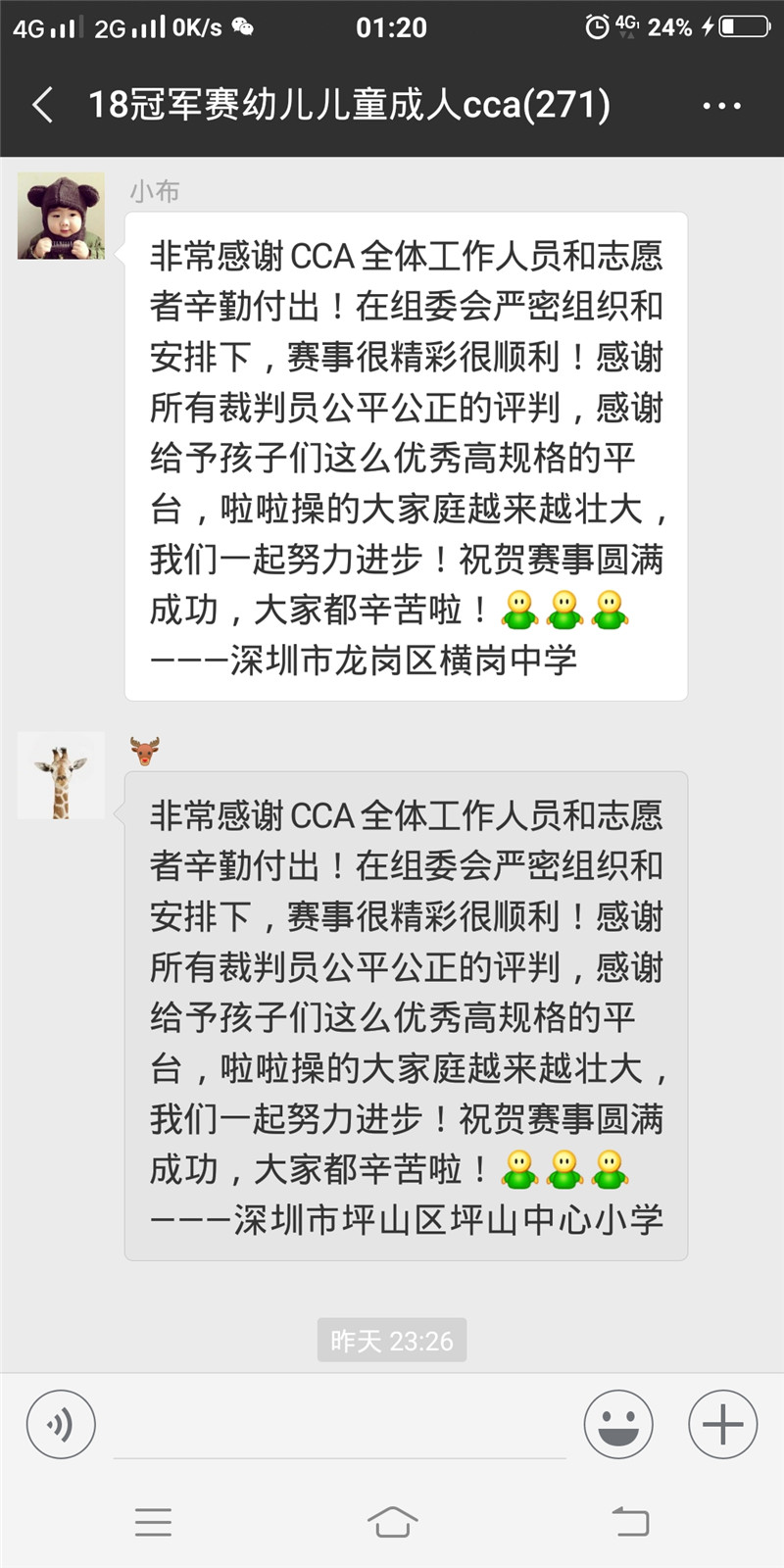The height and width of the screenshot is (1568, 784).
Task: Switch to voice message input
Action: 61,1425
